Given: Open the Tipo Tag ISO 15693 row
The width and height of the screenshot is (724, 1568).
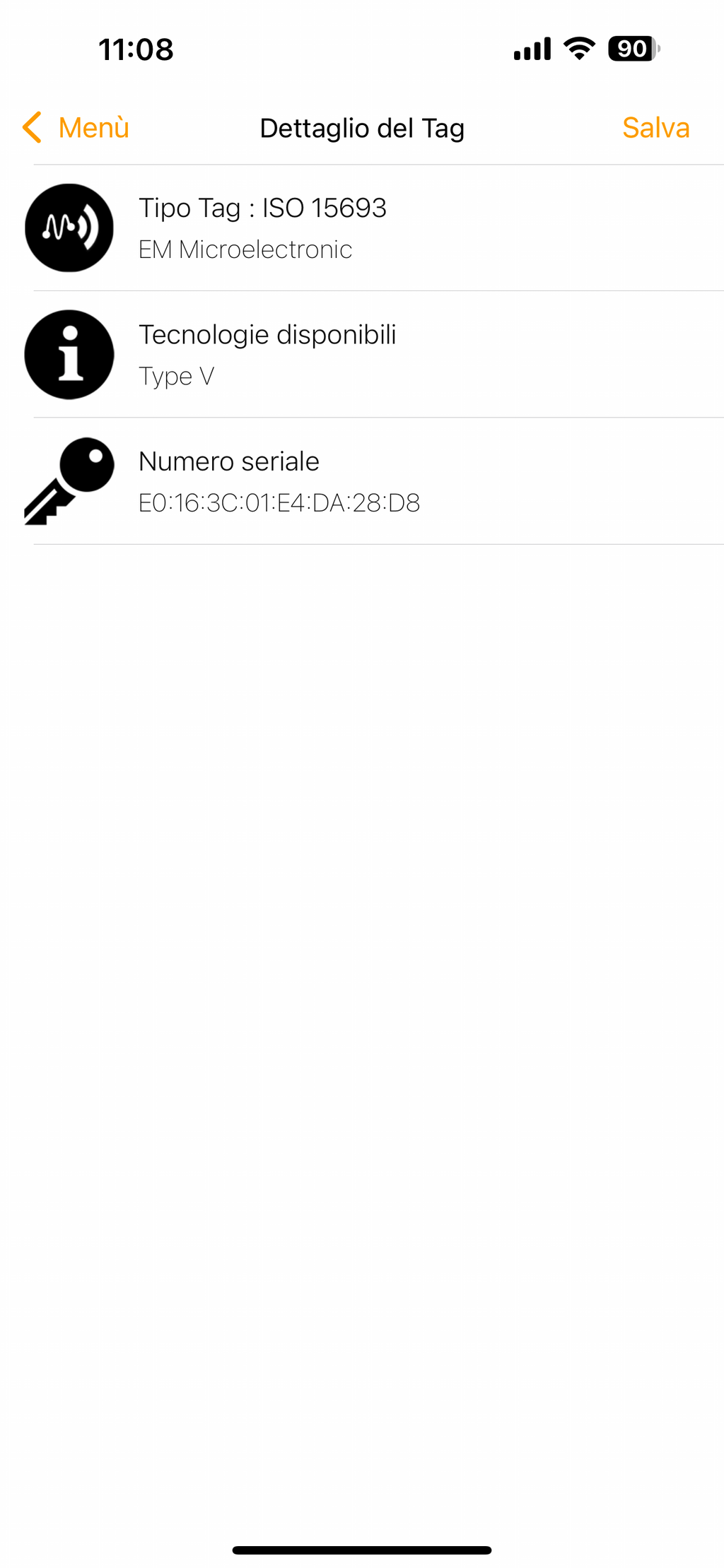Looking at the screenshot, I should click(362, 228).
